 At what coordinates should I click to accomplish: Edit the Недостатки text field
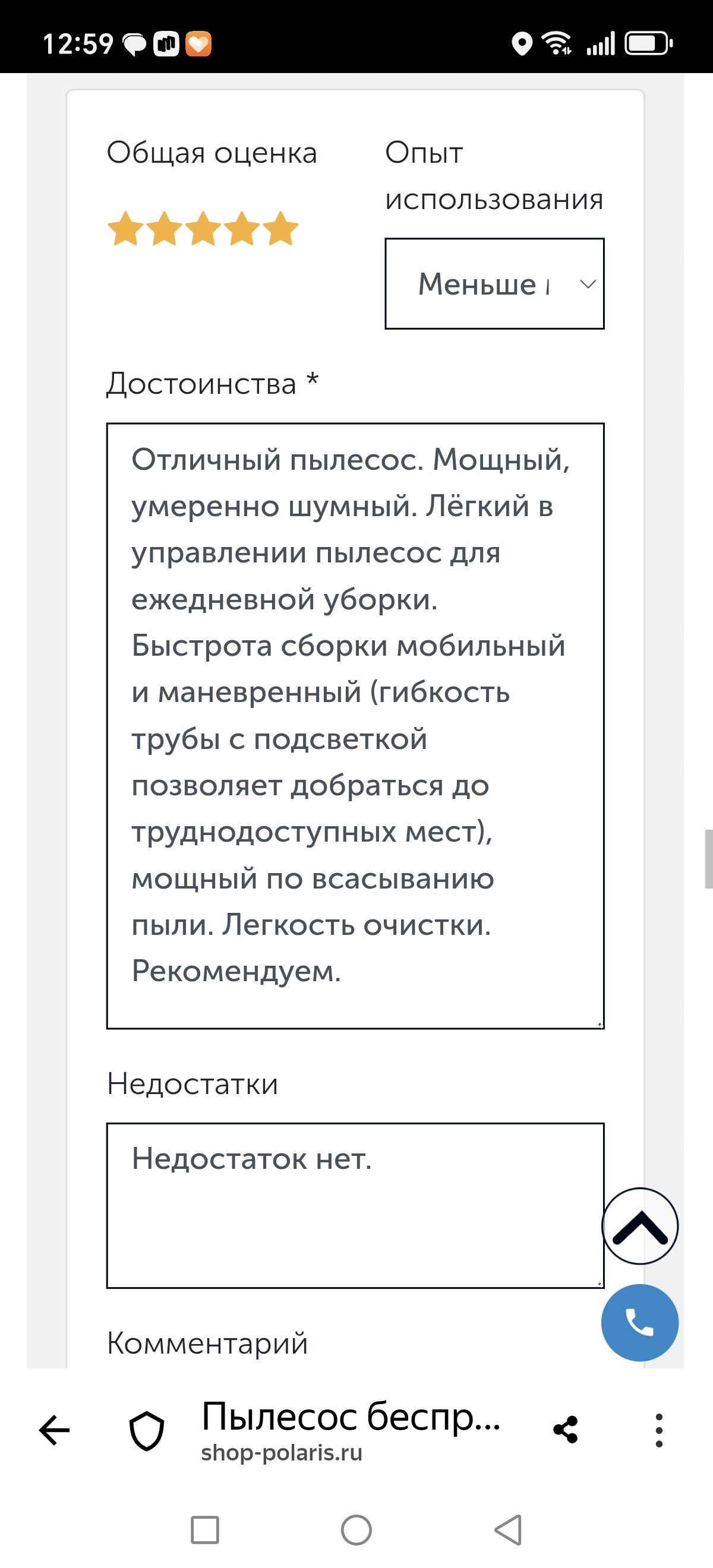[355, 1205]
